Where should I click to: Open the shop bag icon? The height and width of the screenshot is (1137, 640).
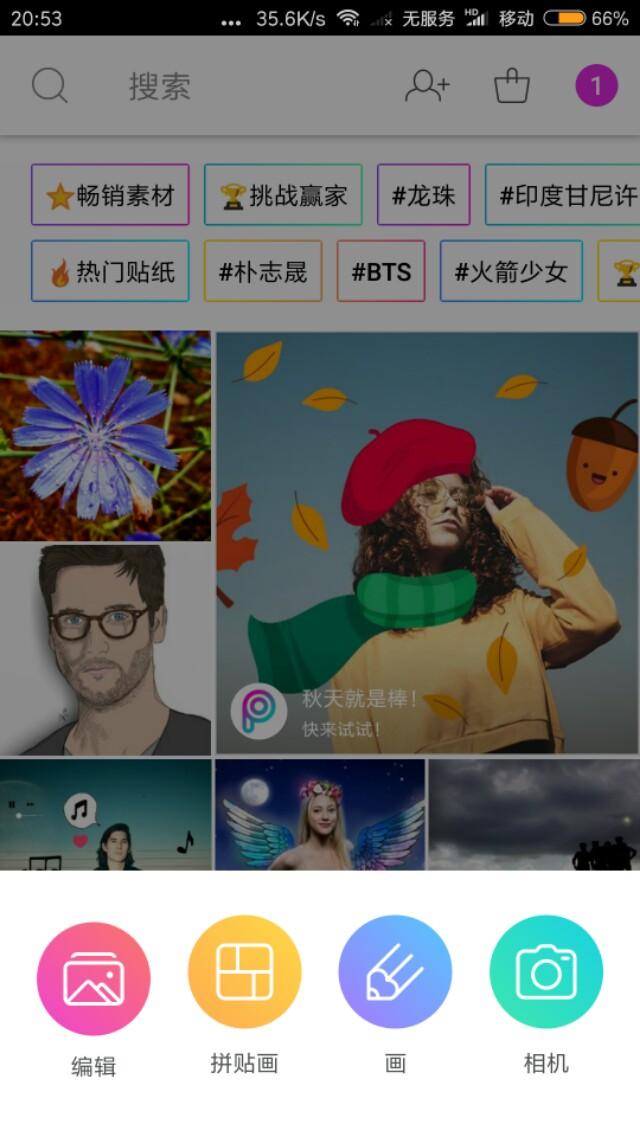coord(512,86)
